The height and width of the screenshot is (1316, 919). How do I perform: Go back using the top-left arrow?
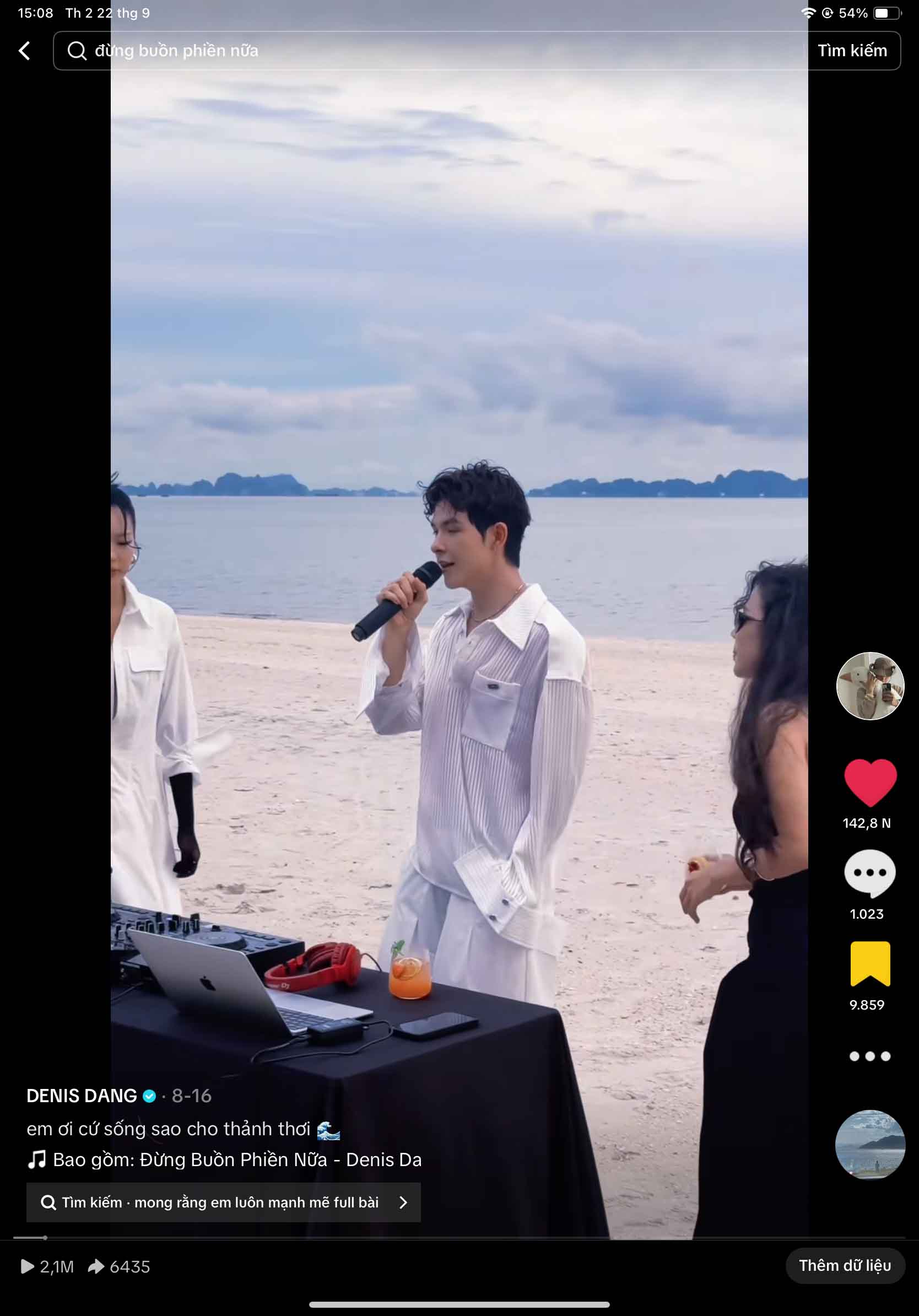(x=24, y=51)
